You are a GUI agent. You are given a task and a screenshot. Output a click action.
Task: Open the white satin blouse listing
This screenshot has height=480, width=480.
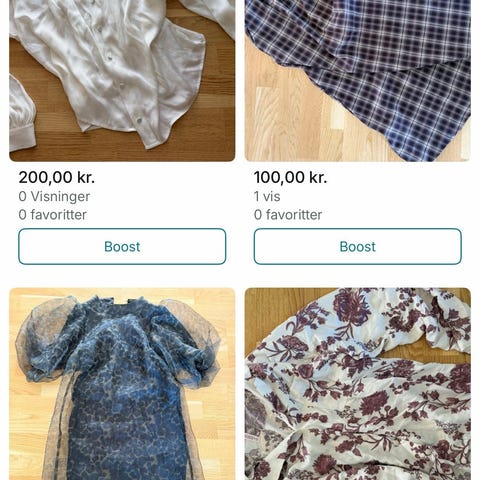pyautogui.click(x=122, y=81)
